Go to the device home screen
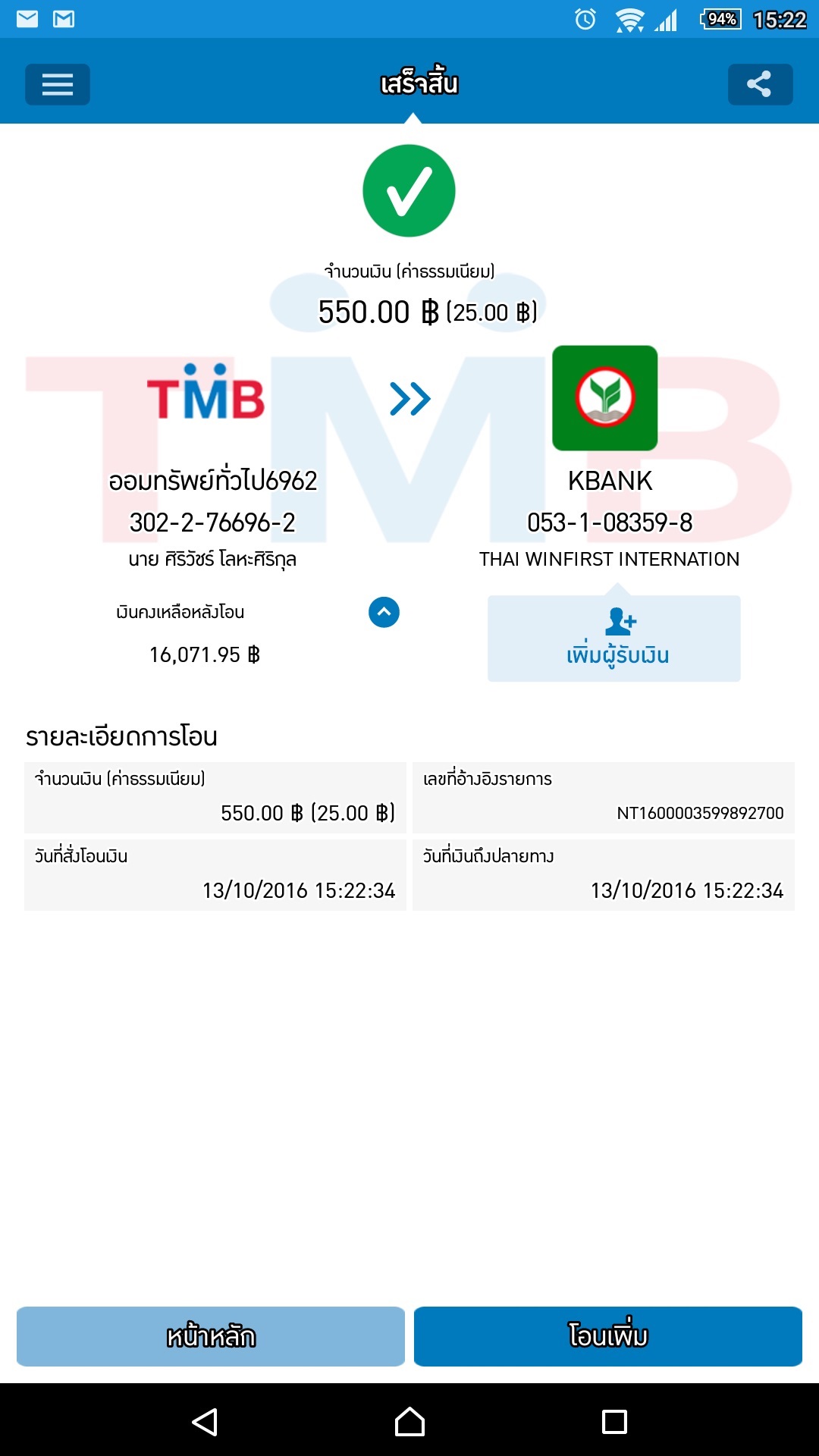Viewport: 819px width, 1456px height. point(409,1421)
